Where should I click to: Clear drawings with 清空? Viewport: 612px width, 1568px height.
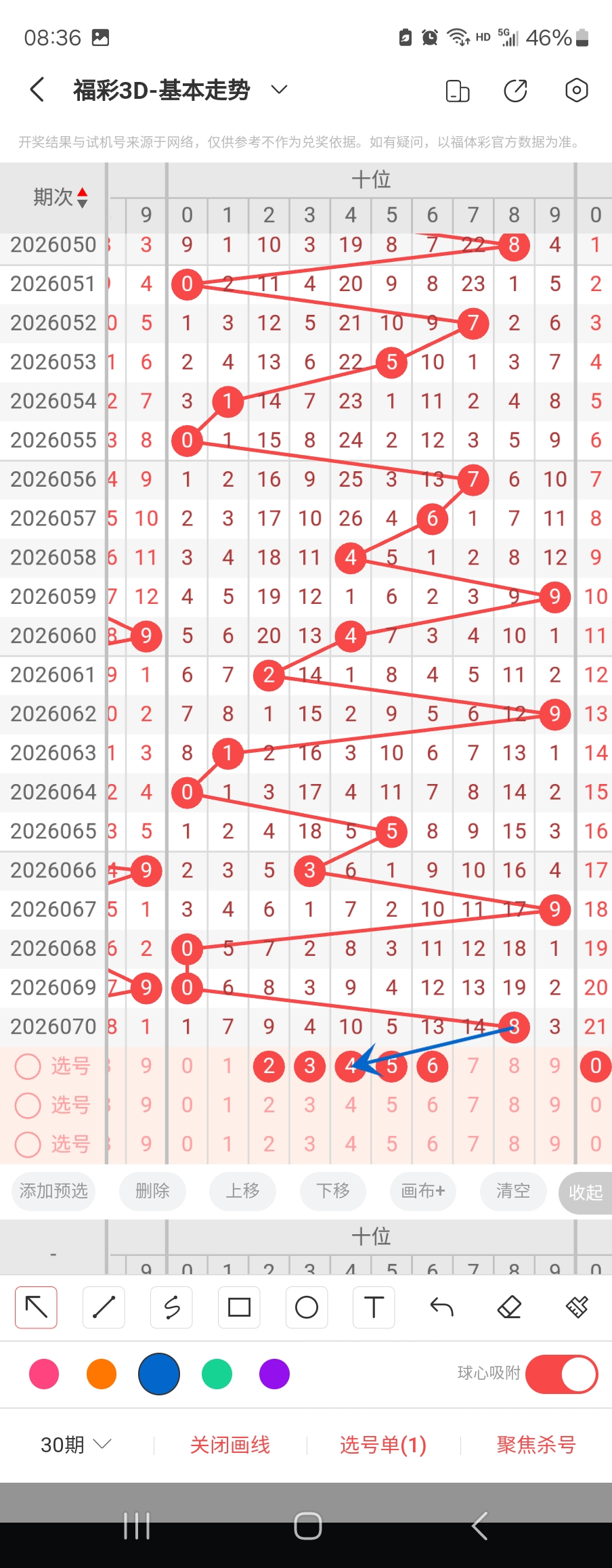coord(513,1191)
